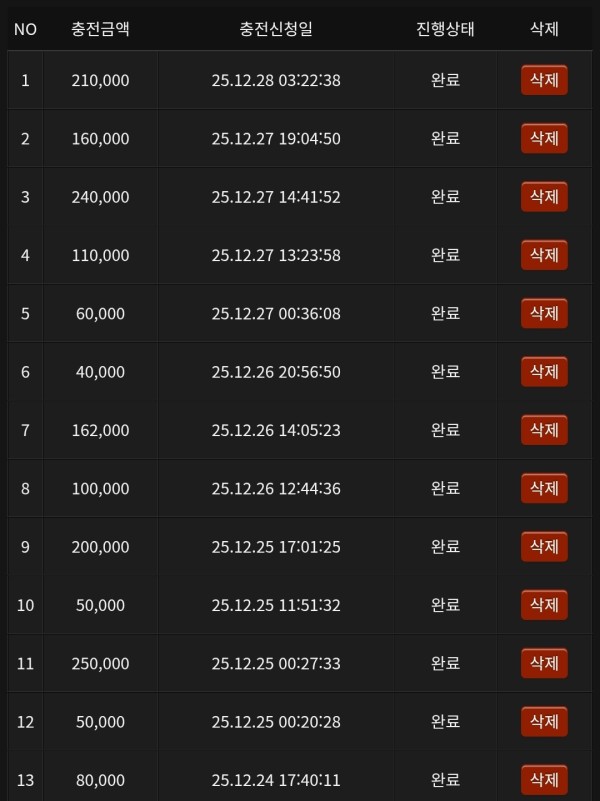Remove the 80,000 charge from 25.12.24
The height and width of the screenshot is (801, 600).
(544, 780)
